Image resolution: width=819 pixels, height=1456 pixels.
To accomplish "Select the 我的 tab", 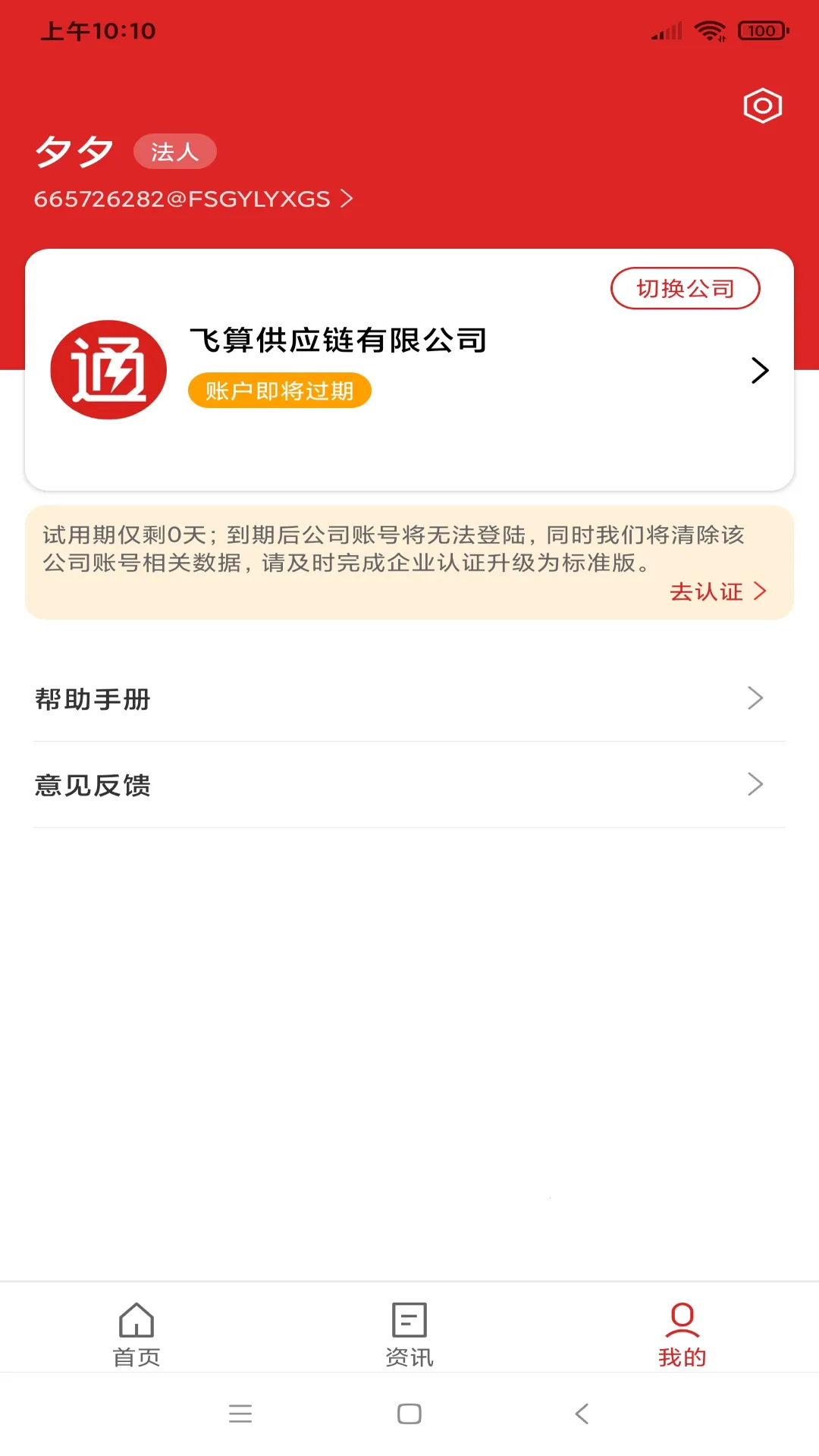I will point(682,1334).
